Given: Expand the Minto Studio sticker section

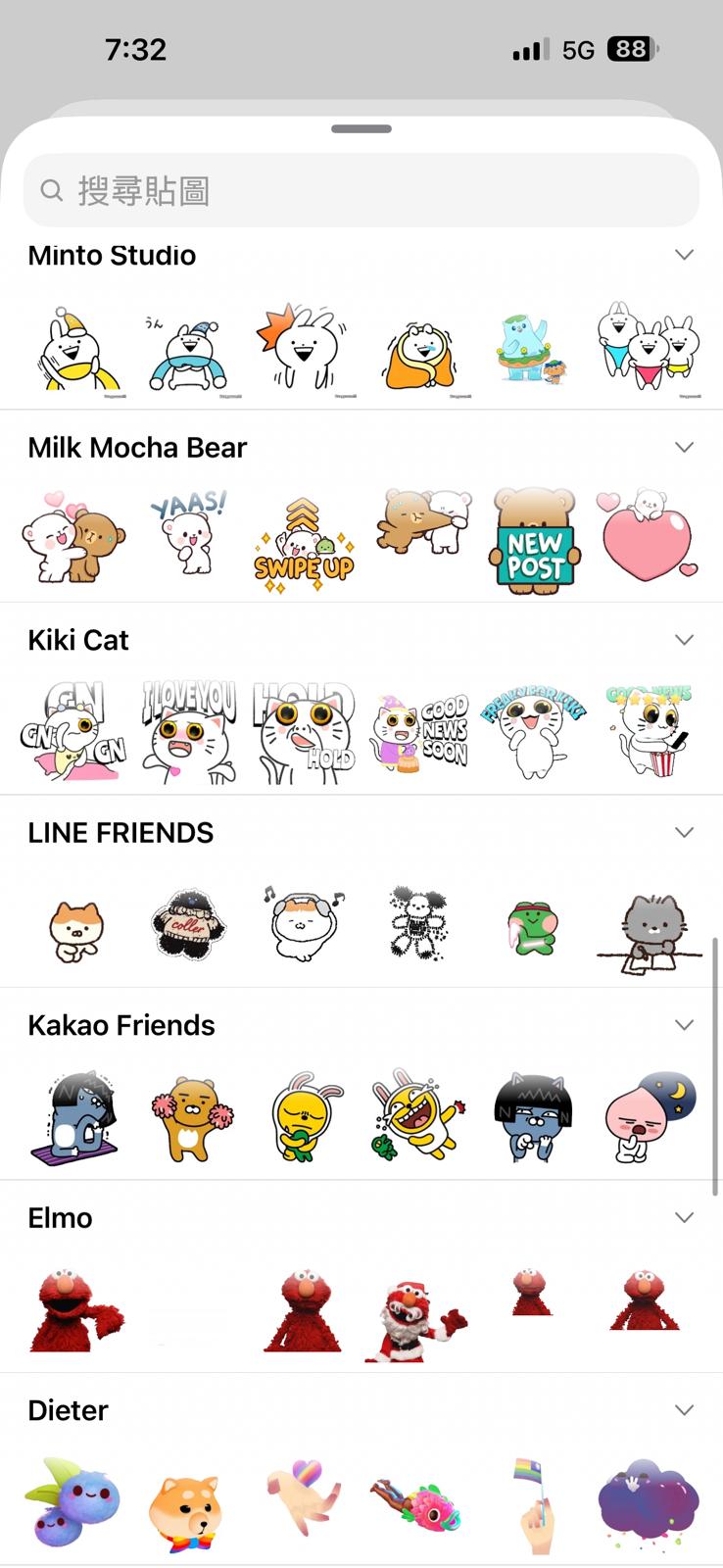Looking at the screenshot, I should coord(685,255).
